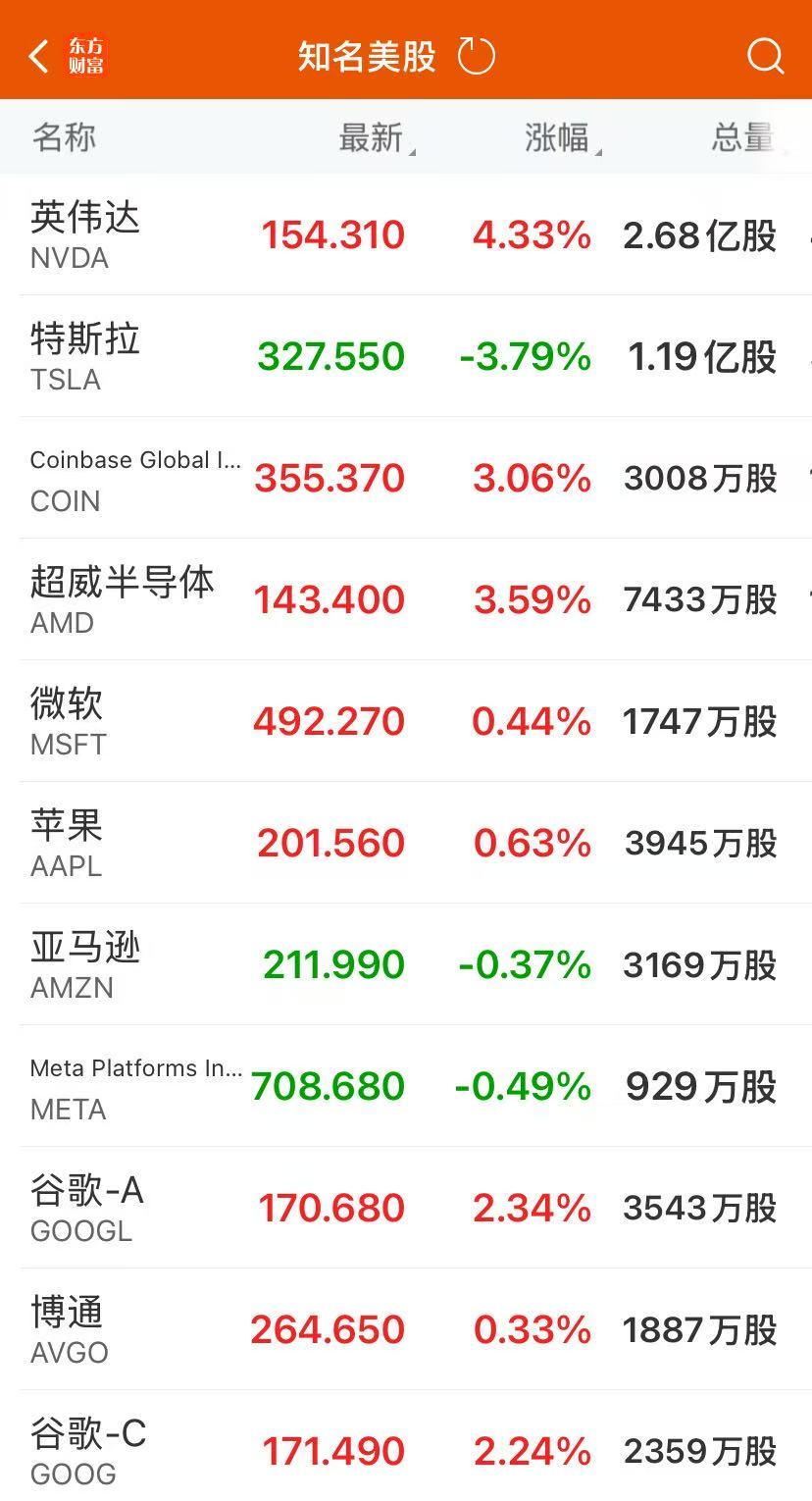The width and height of the screenshot is (812, 1501).
Task: Sort the list by 最新 price
Action: (373, 138)
